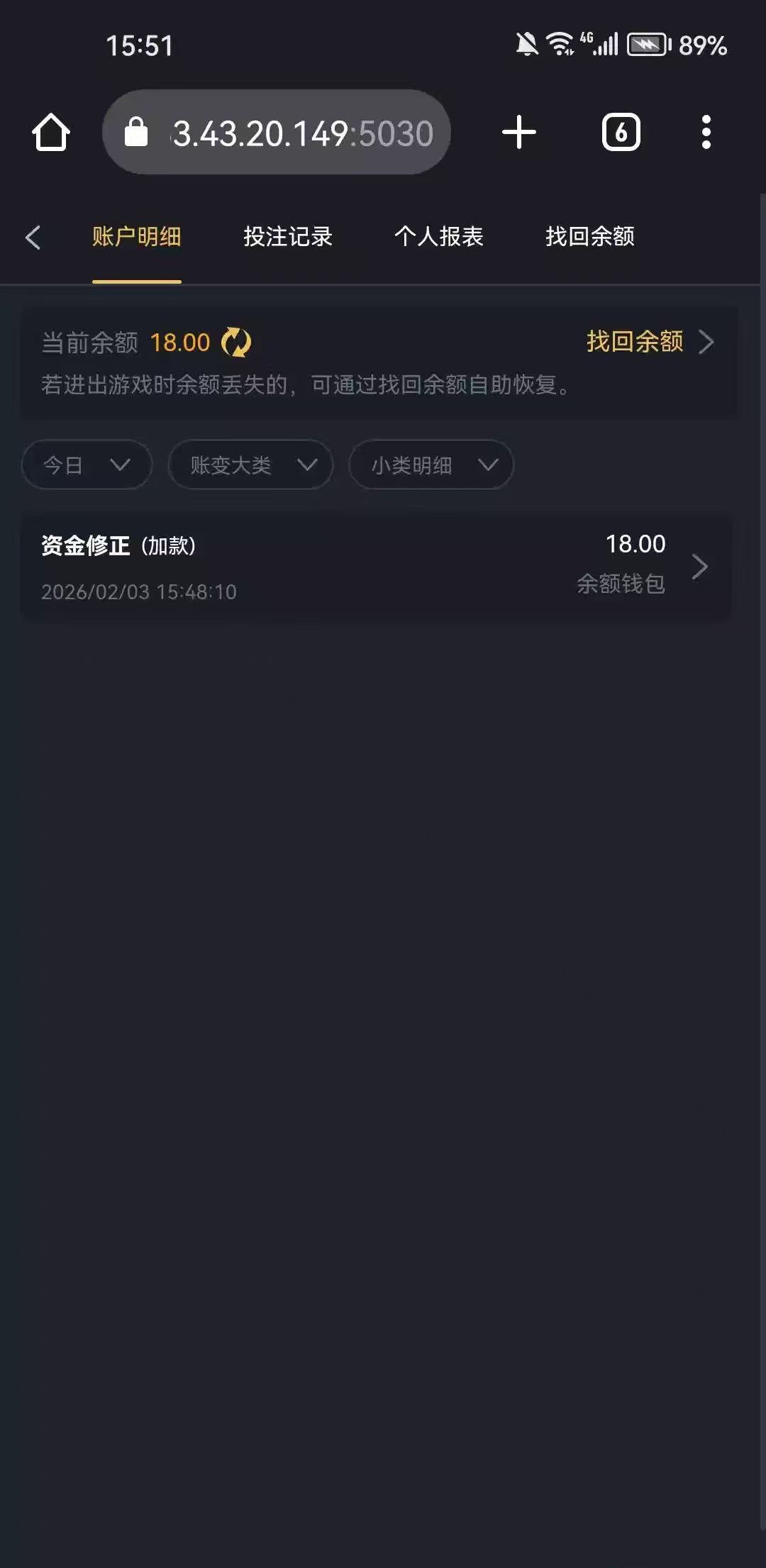Go back using the left arrow

pos(33,238)
